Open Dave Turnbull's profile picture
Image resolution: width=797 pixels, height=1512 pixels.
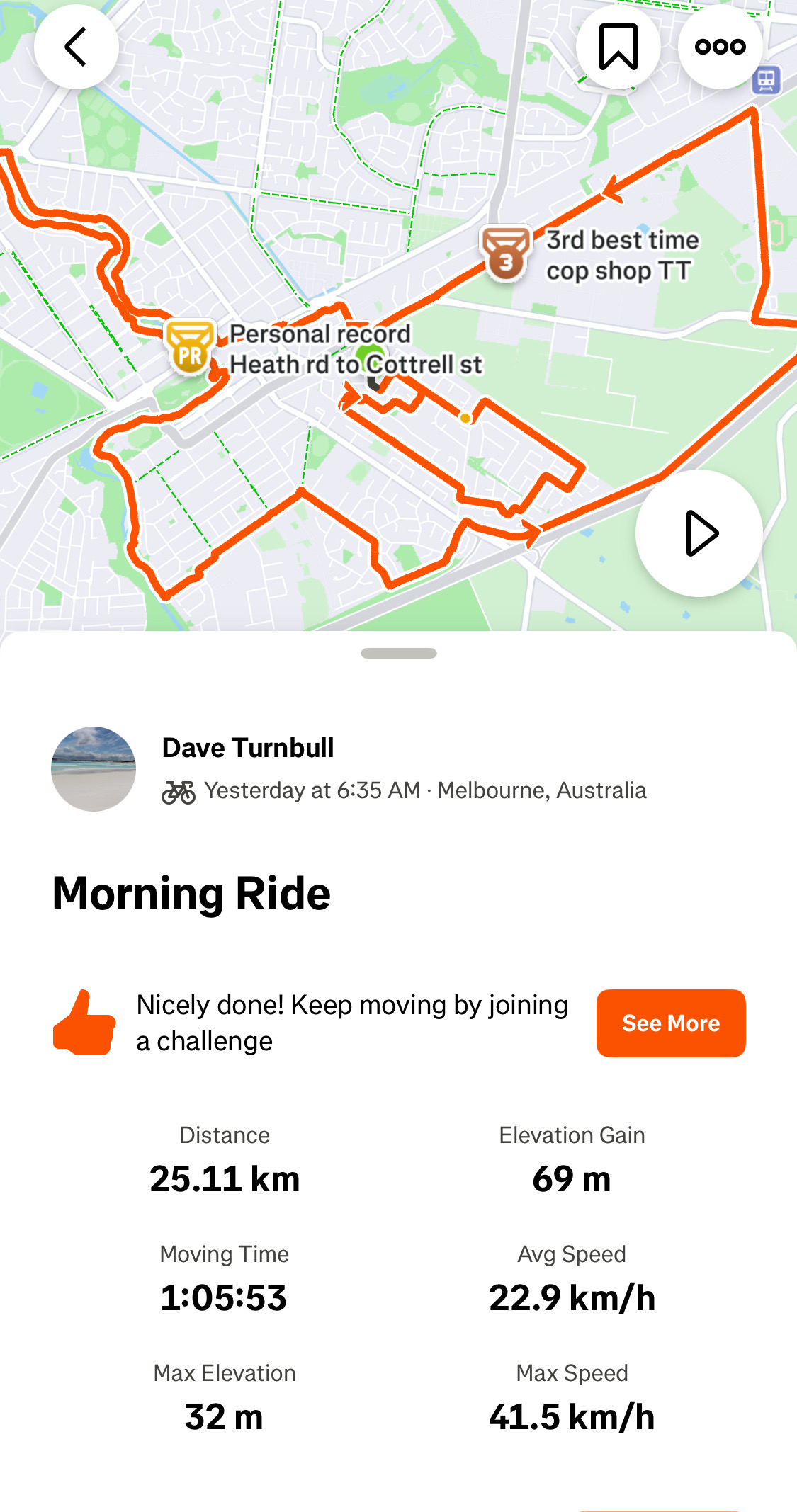point(94,768)
